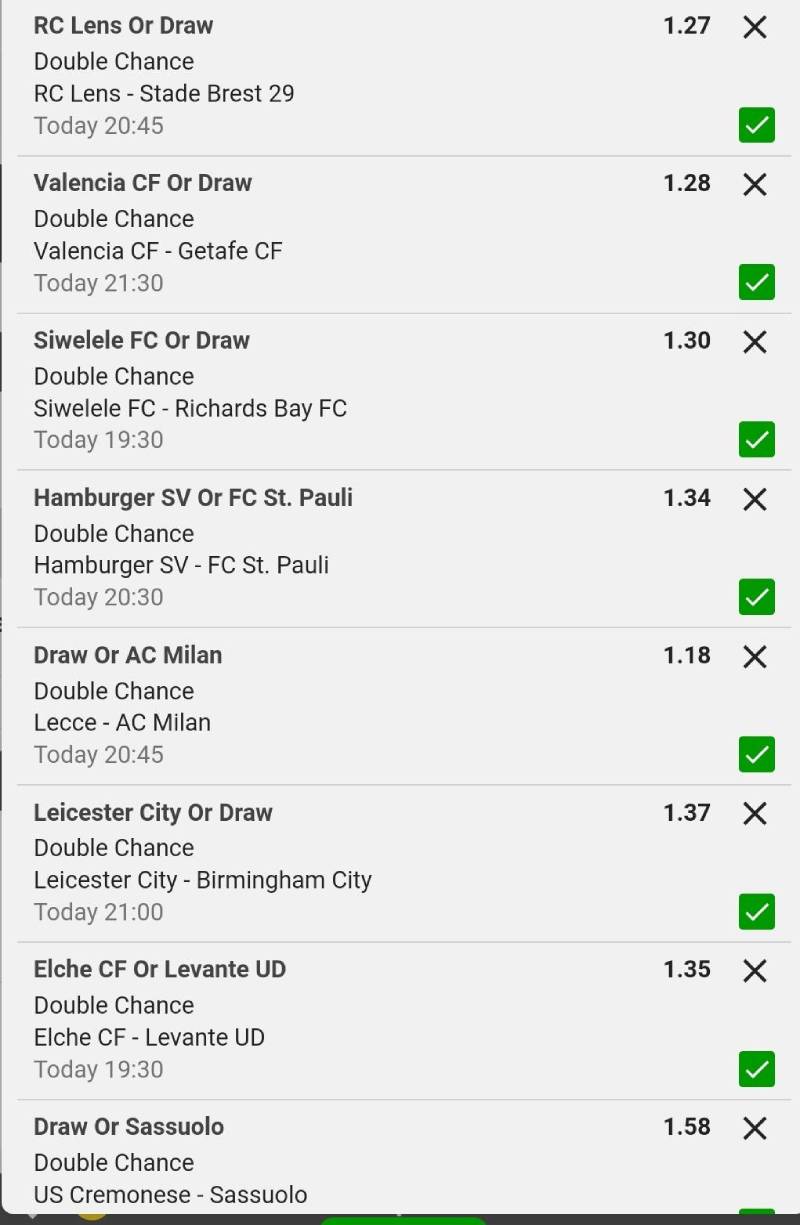Viewport: 800px width, 1225px height.
Task: Remove the Draw Or AC Milan selection
Action: (754, 657)
